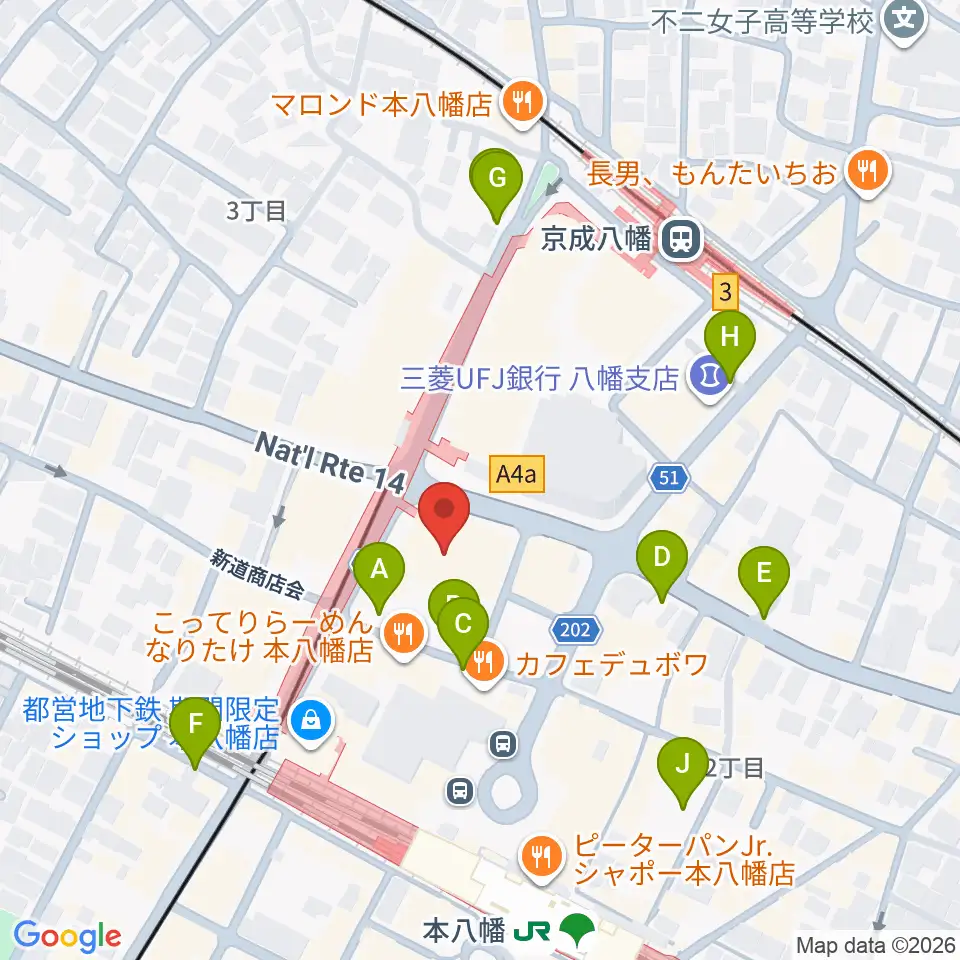
Task: Select the green marker labeled J
Action: (683, 772)
